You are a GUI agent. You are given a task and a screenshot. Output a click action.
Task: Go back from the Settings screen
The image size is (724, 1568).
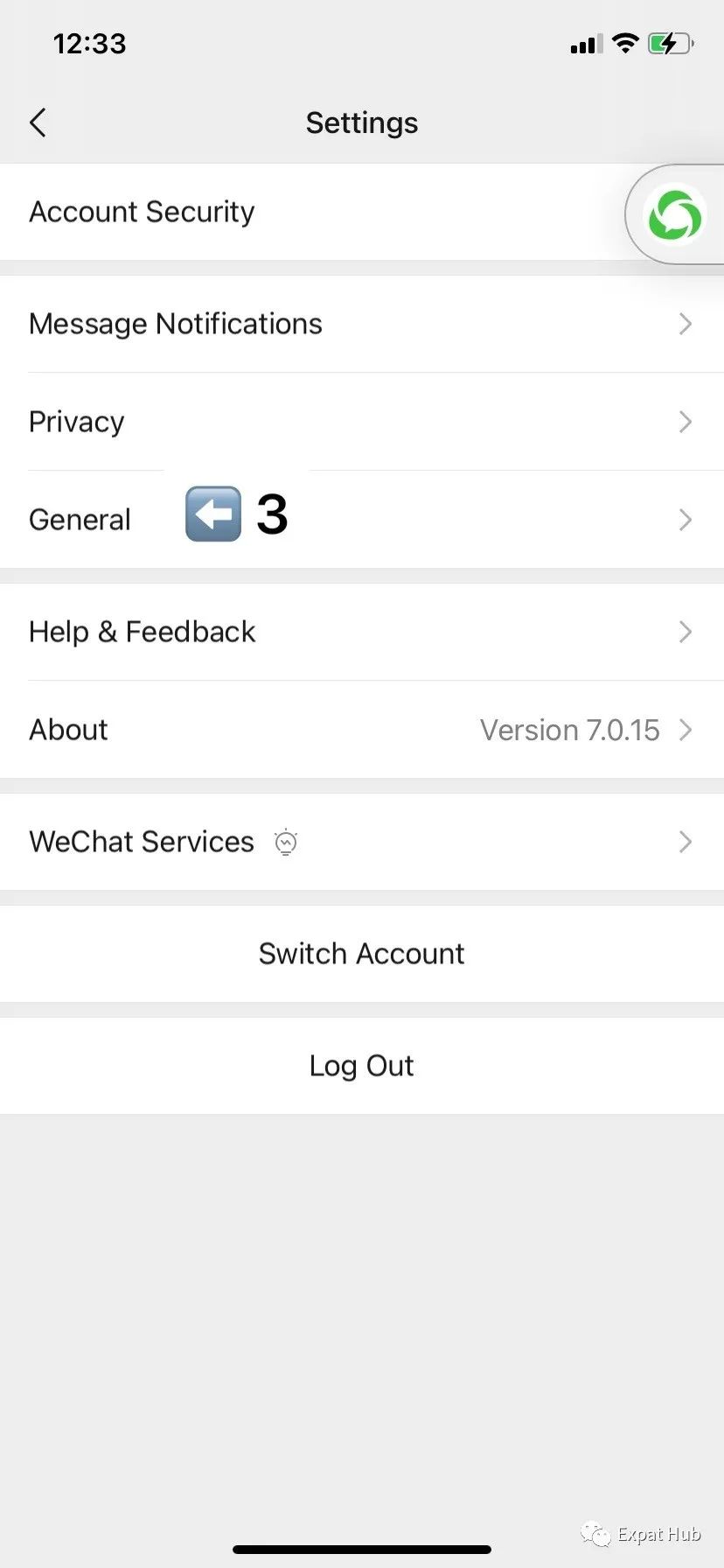38,122
